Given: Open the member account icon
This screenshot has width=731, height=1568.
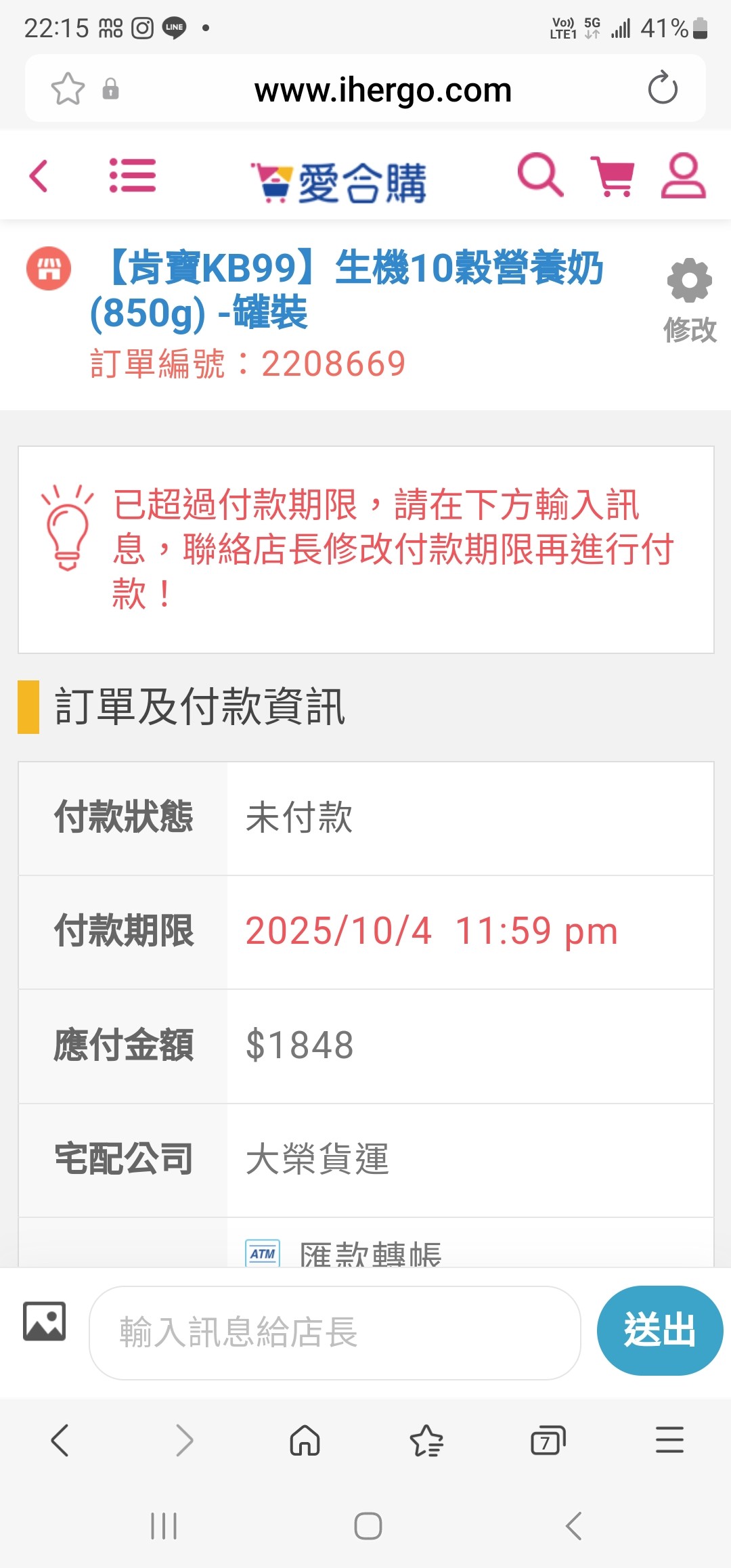Looking at the screenshot, I should coord(683,176).
